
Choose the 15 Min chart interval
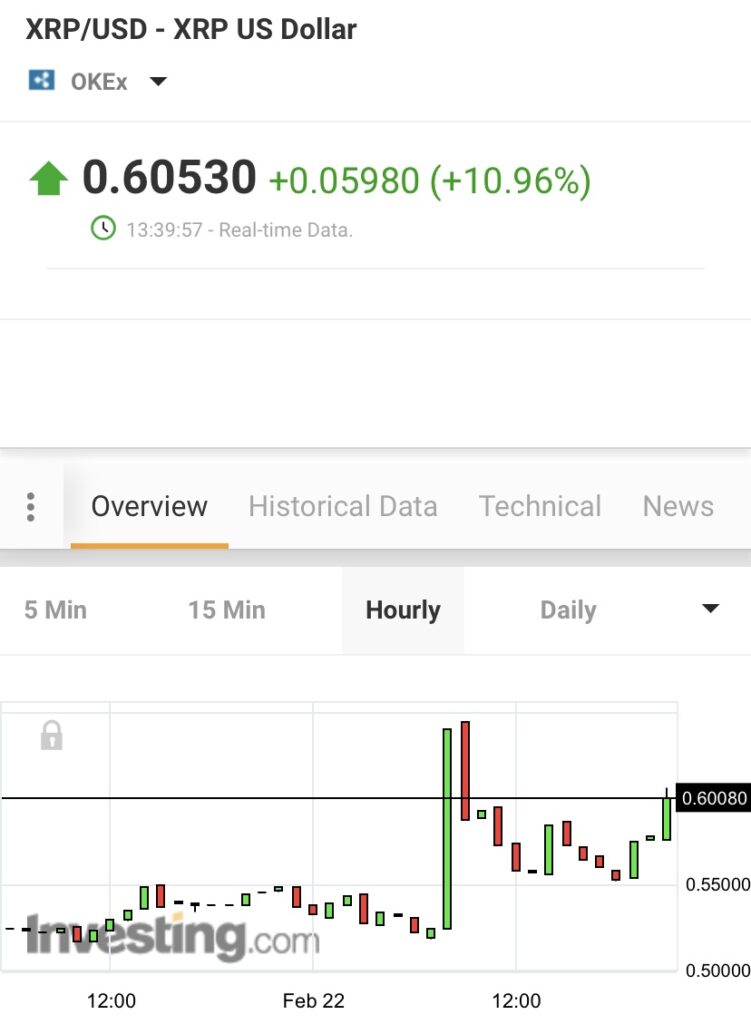(x=227, y=610)
